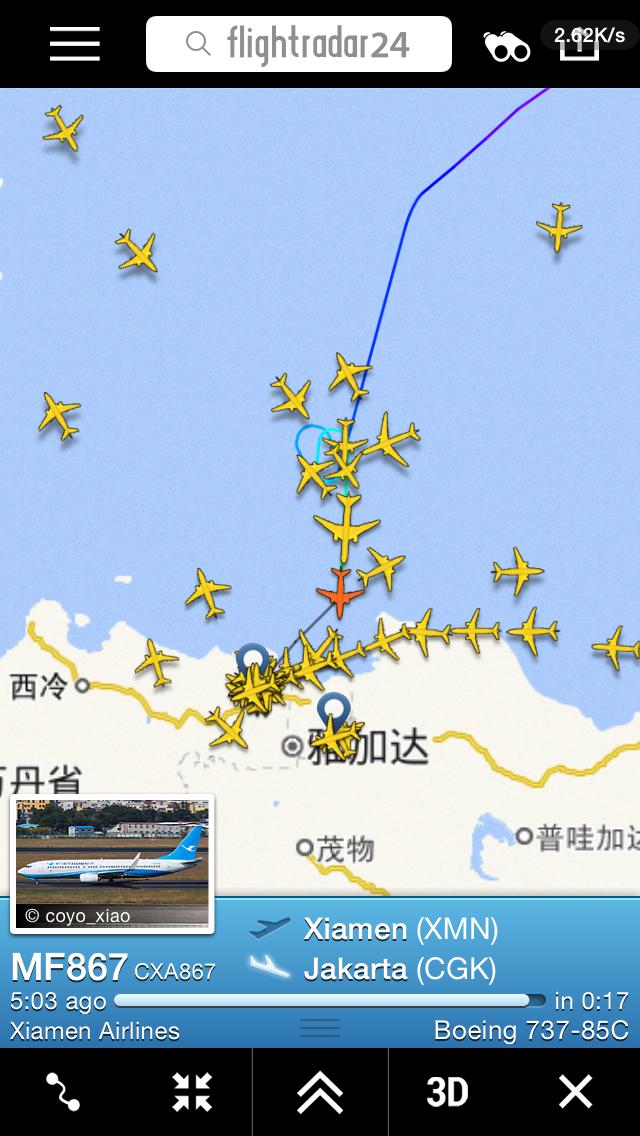The height and width of the screenshot is (1136, 640).
Task: Show the flight route
Action: [63, 1092]
